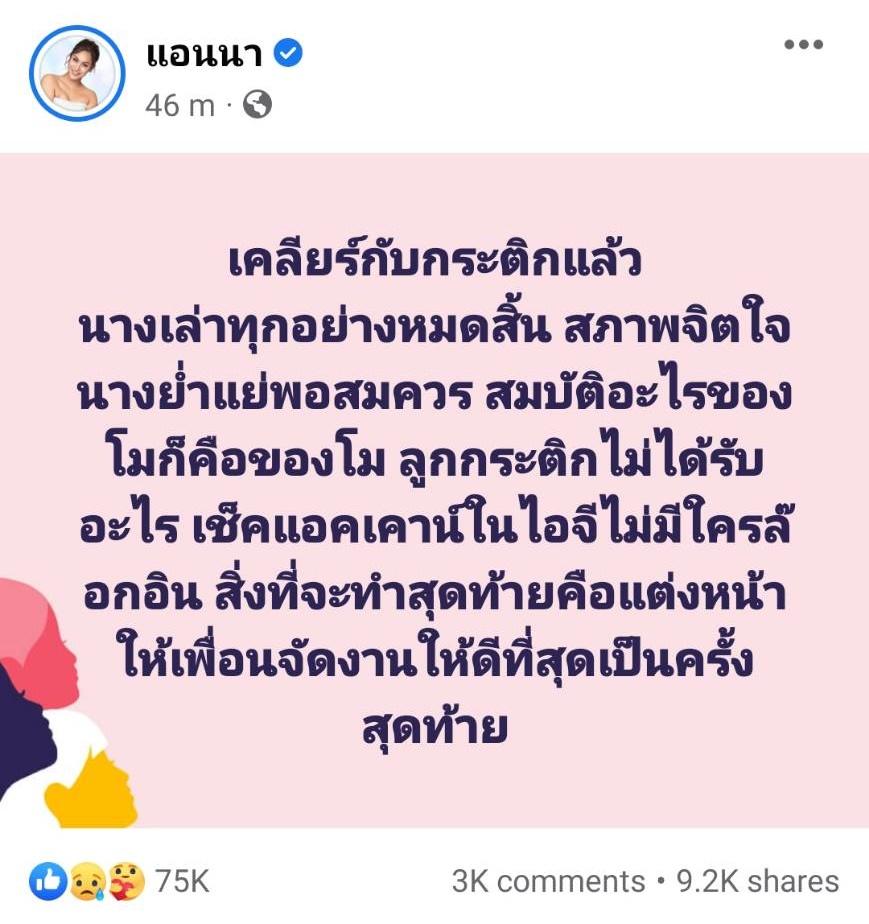Open the แอนนา profile name link
The image size is (869, 924).
[x=203, y=53]
